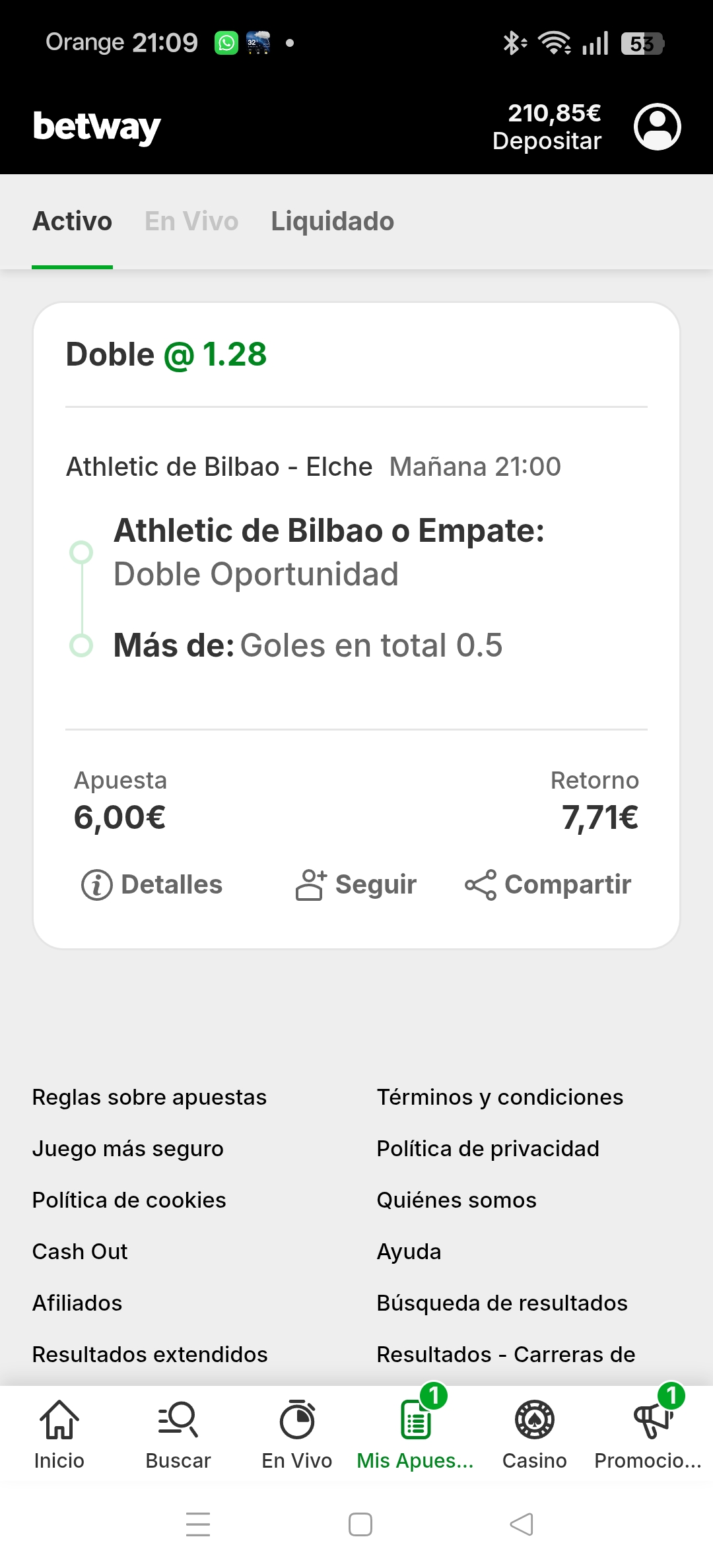Tap Seguir on the bet card
The width and height of the screenshot is (713, 1568).
pyautogui.click(x=356, y=884)
